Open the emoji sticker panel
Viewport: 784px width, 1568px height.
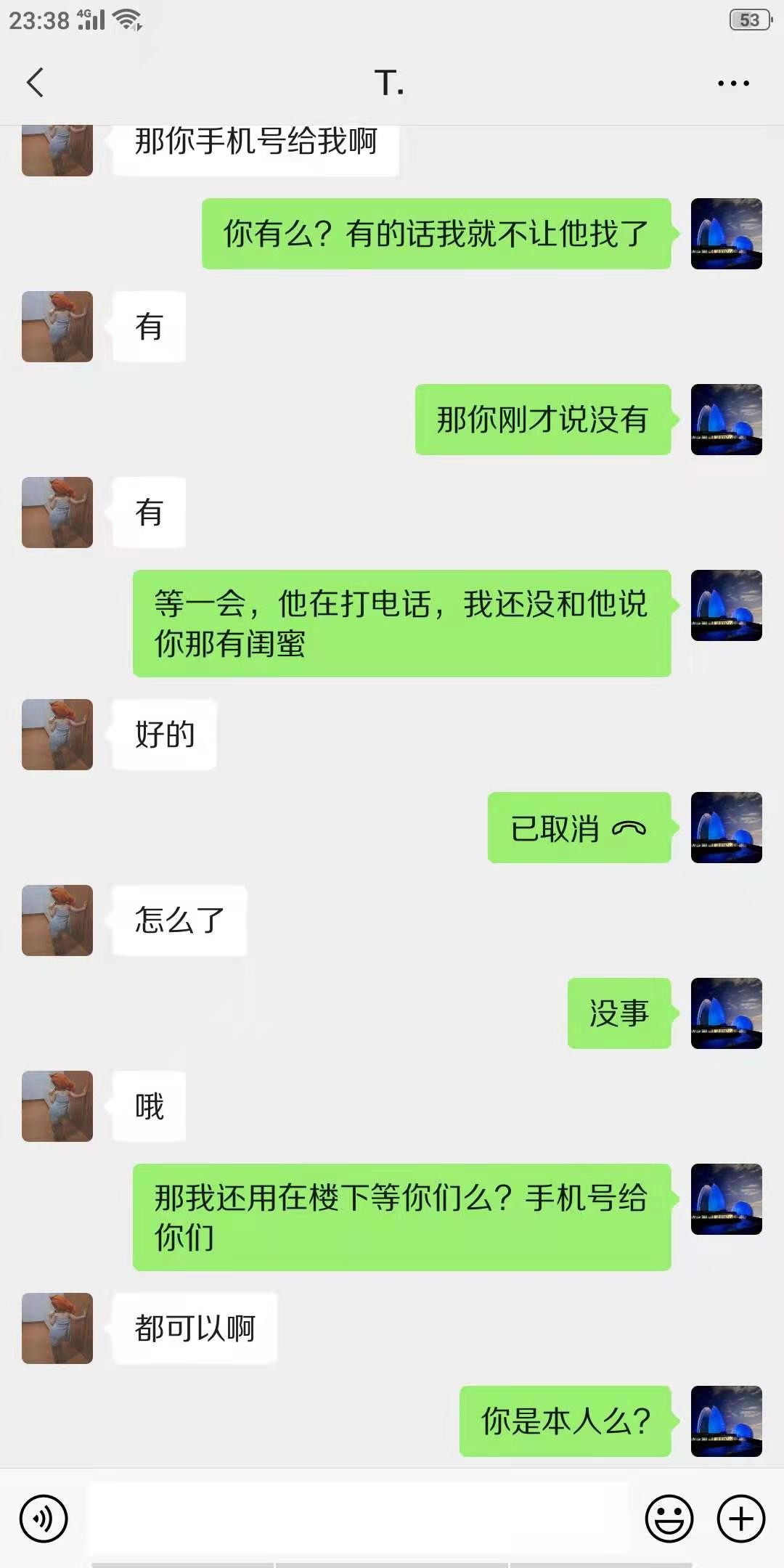click(669, 1518)
